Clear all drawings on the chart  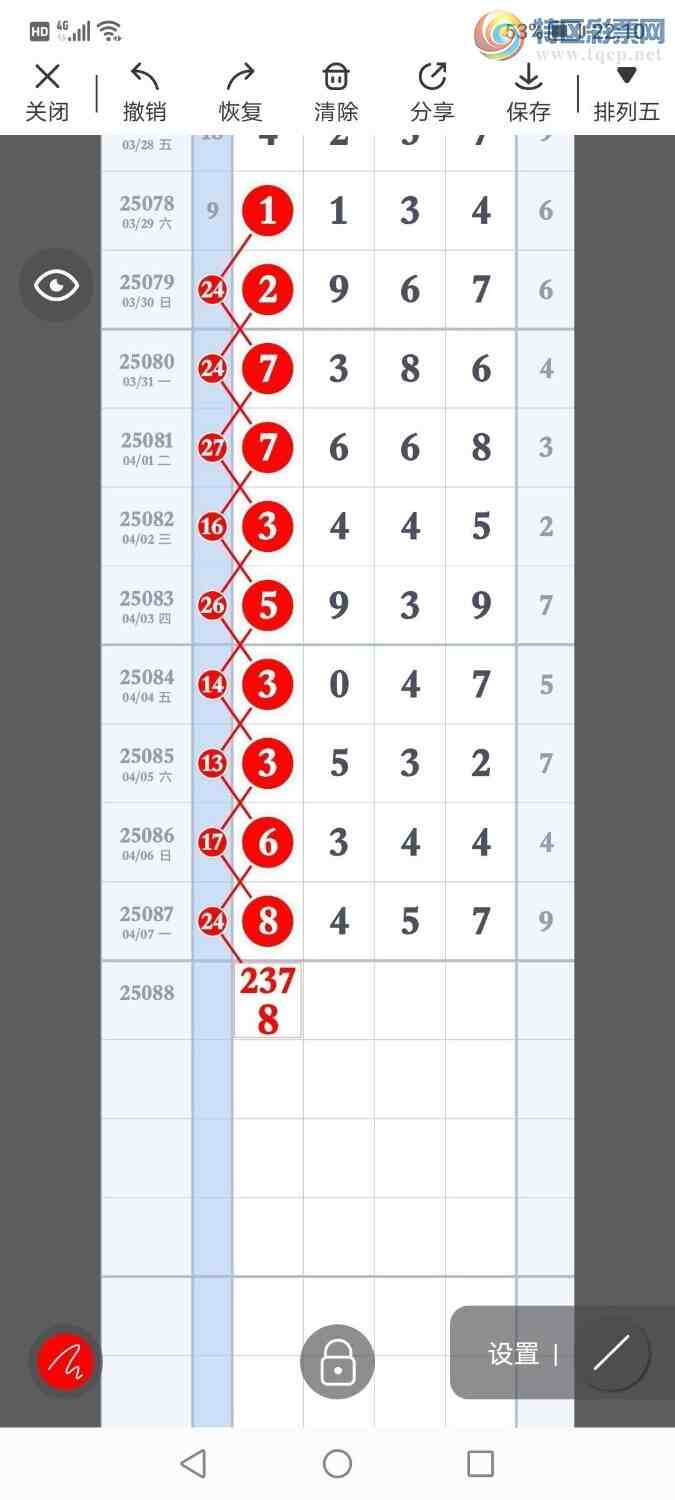[x=336, y=91]
